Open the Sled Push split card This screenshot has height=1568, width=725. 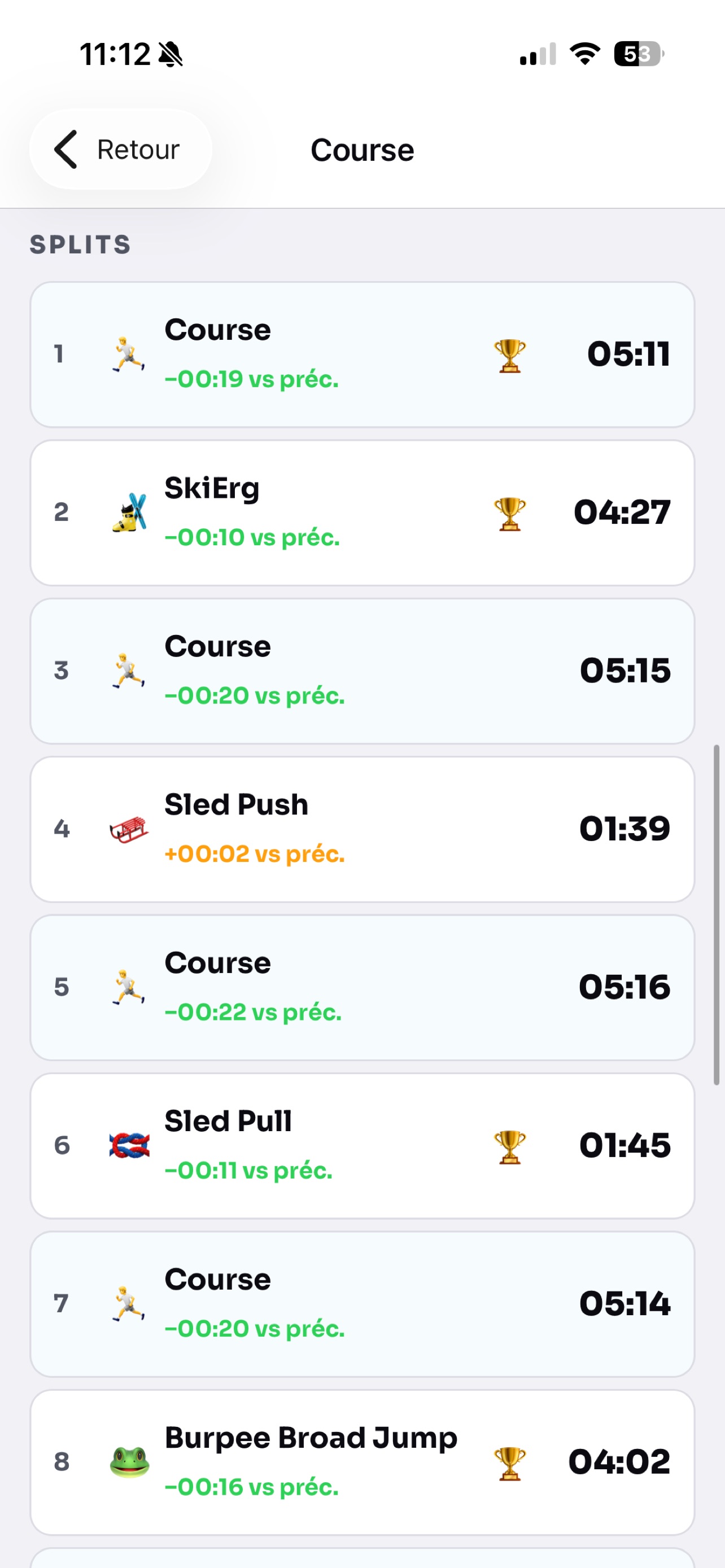pyautogui.click(x=362, y=829)
